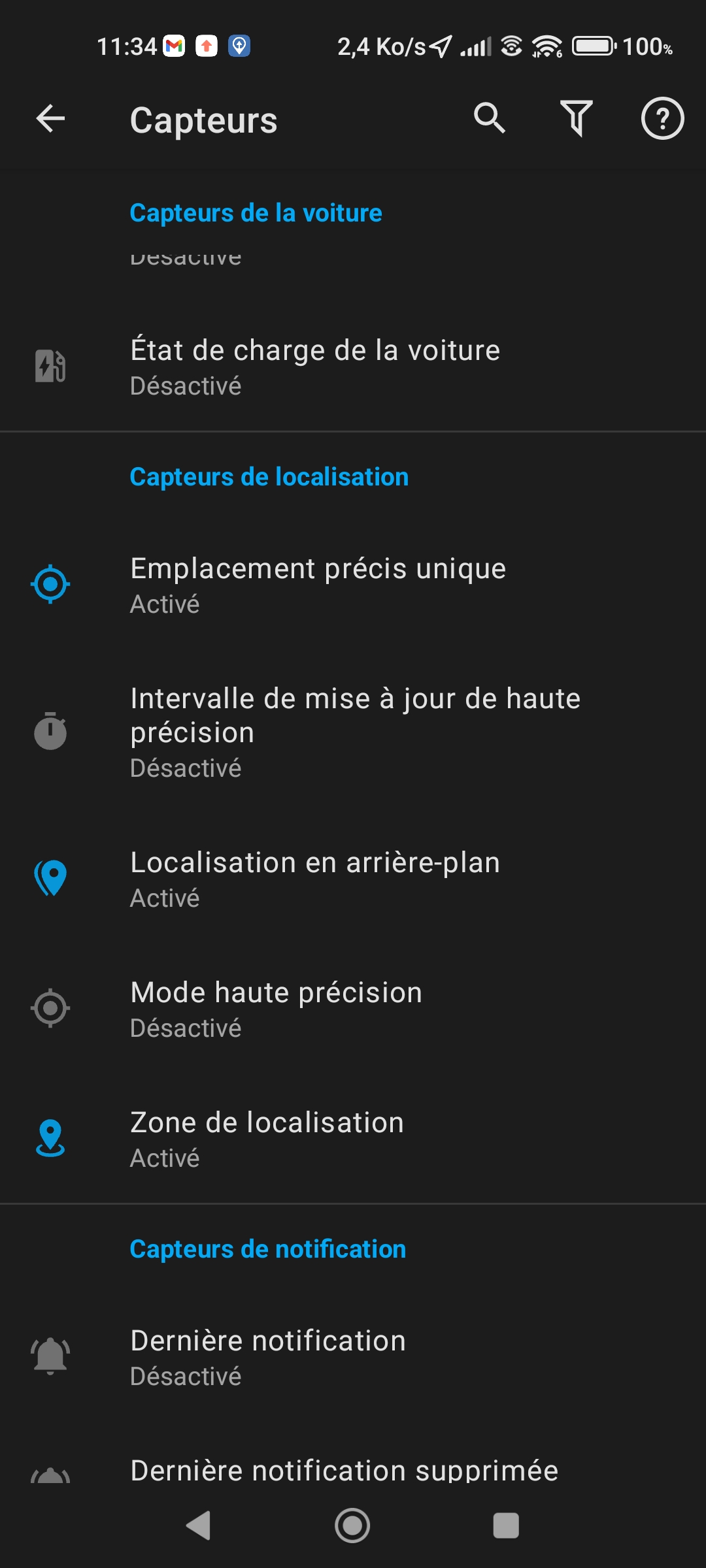Go back using the top arrow
The width and height of the screenshot is (706, 1568).
(50, 119)
